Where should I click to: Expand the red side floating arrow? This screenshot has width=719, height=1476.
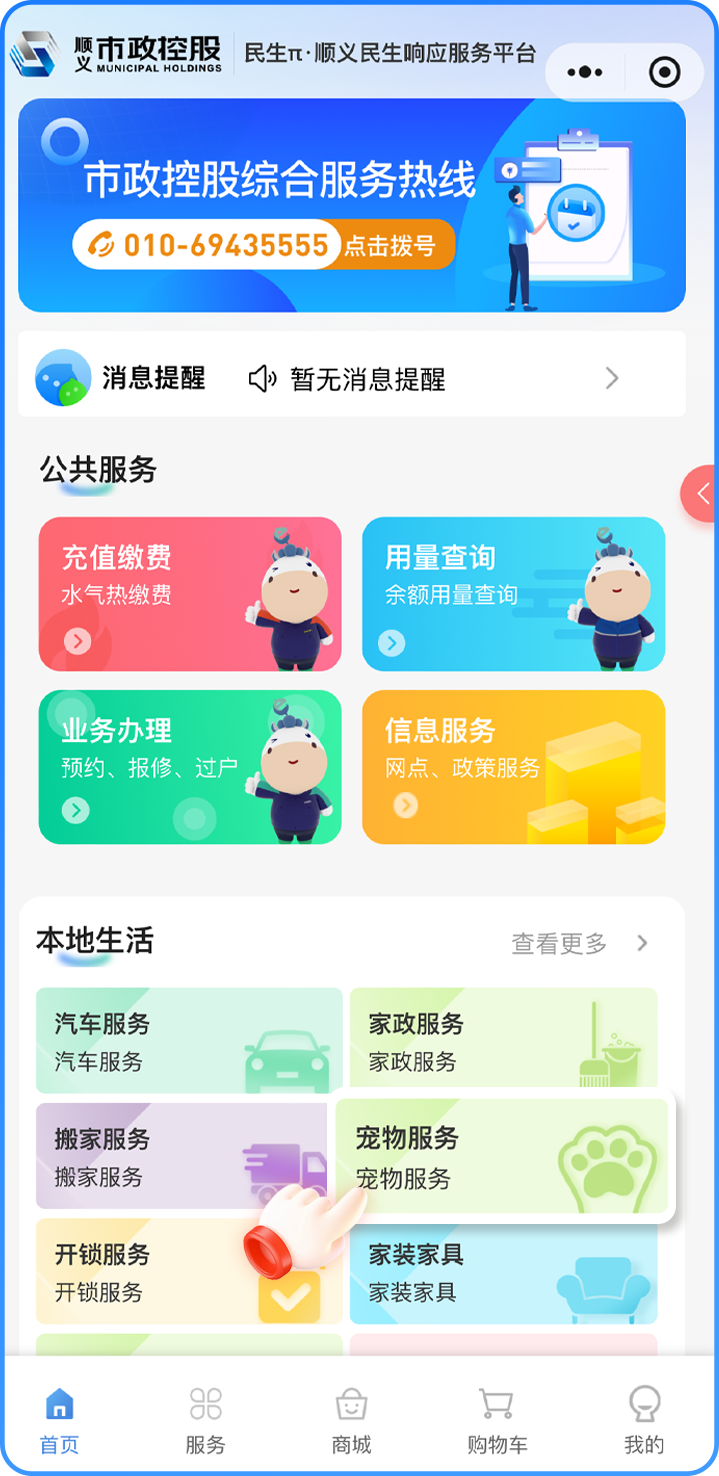click(701, 493)
